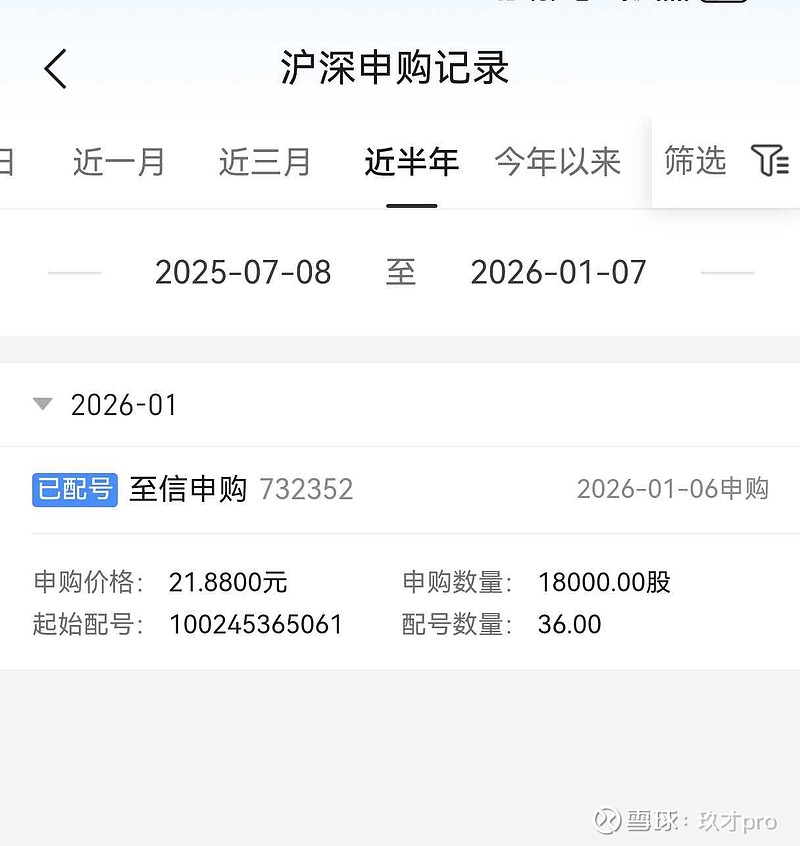Screen dimensions: 800x846
Task: Open the end date 2026-01-07 picker
Action: 558,272
